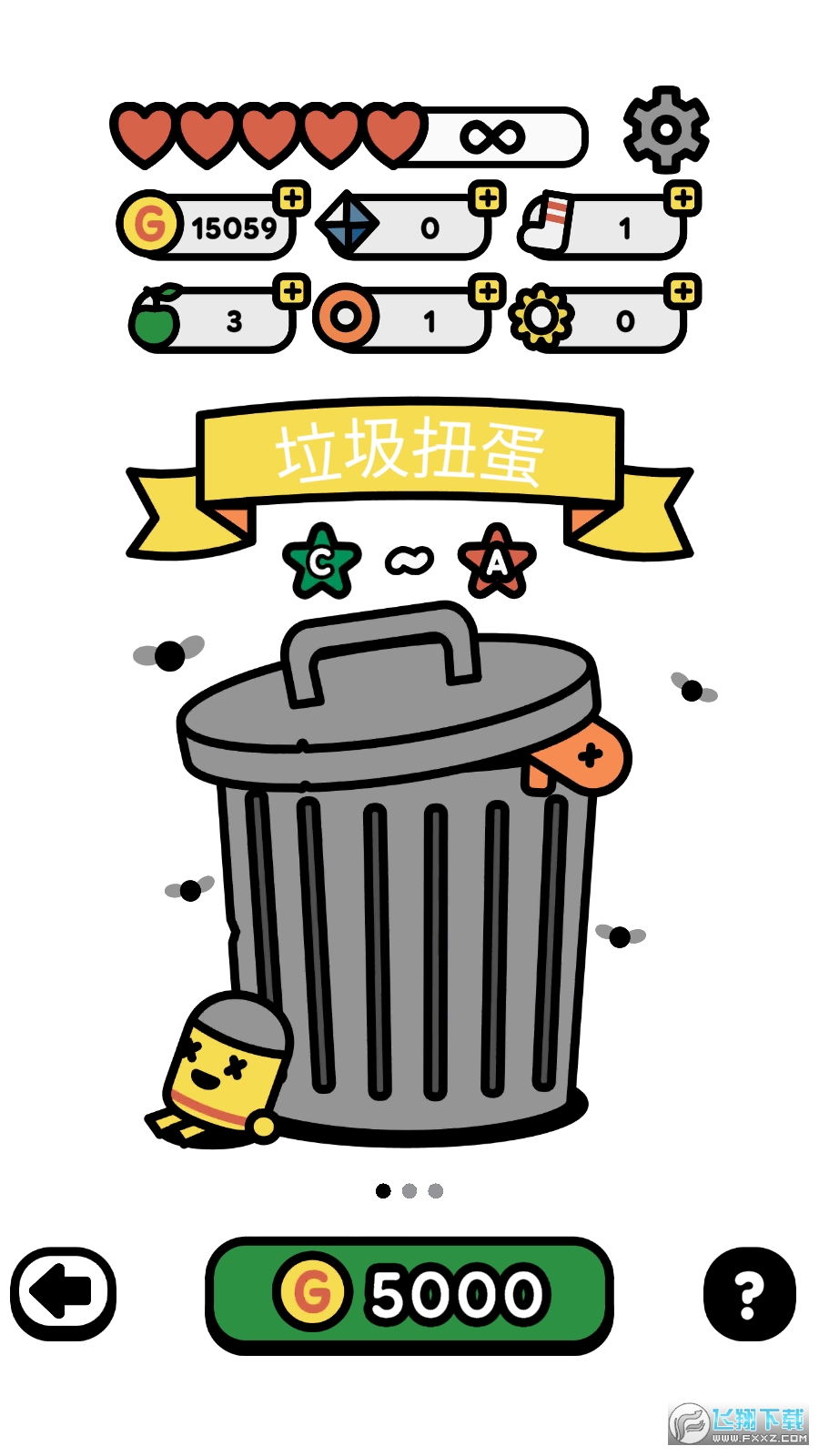The width and height of the screenshot is (819, 1456).
Task: Add more orange donuts
Action: point(488,291)
